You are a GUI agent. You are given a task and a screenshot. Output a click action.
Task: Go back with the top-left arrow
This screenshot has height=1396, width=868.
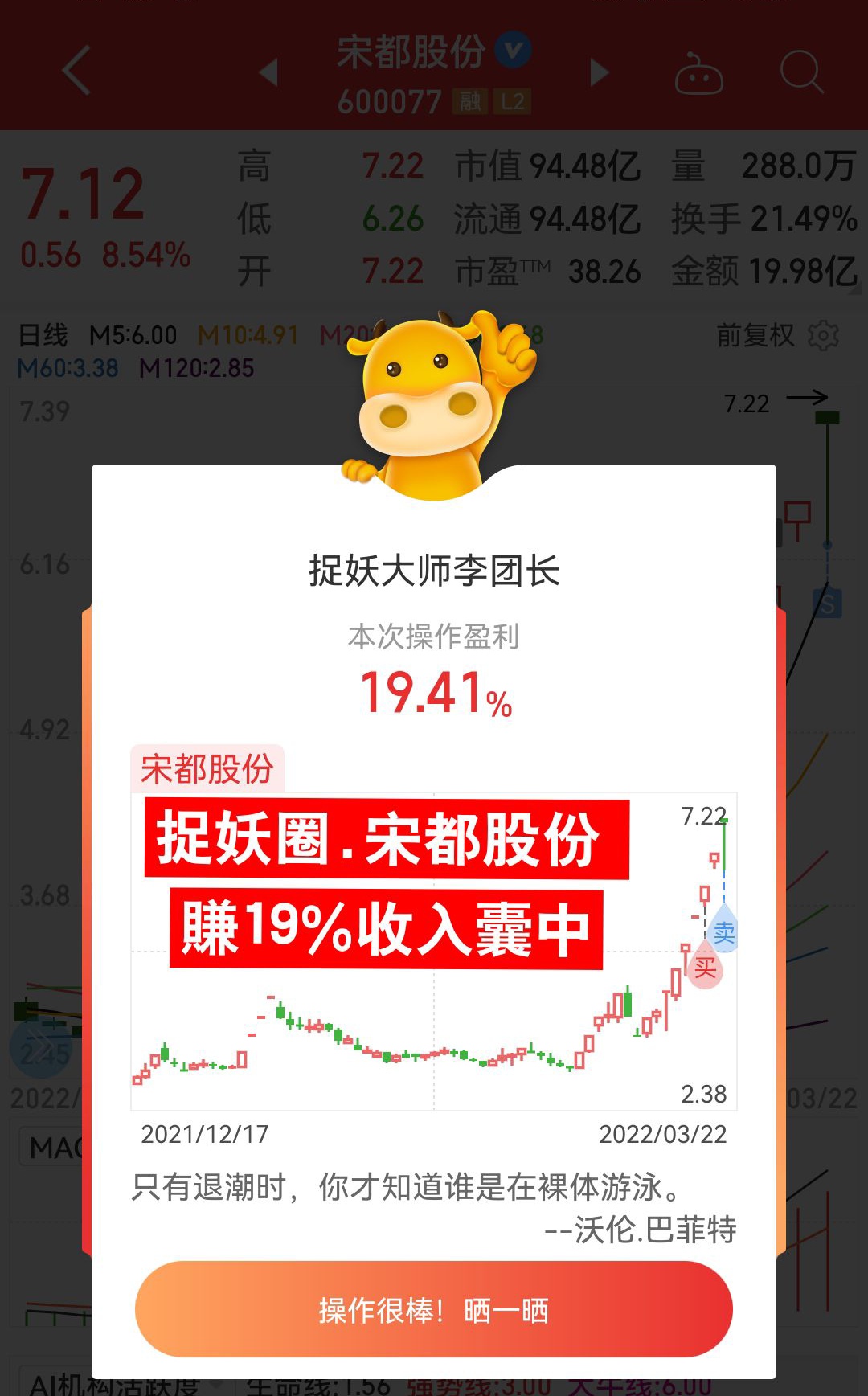coord(76,72)
